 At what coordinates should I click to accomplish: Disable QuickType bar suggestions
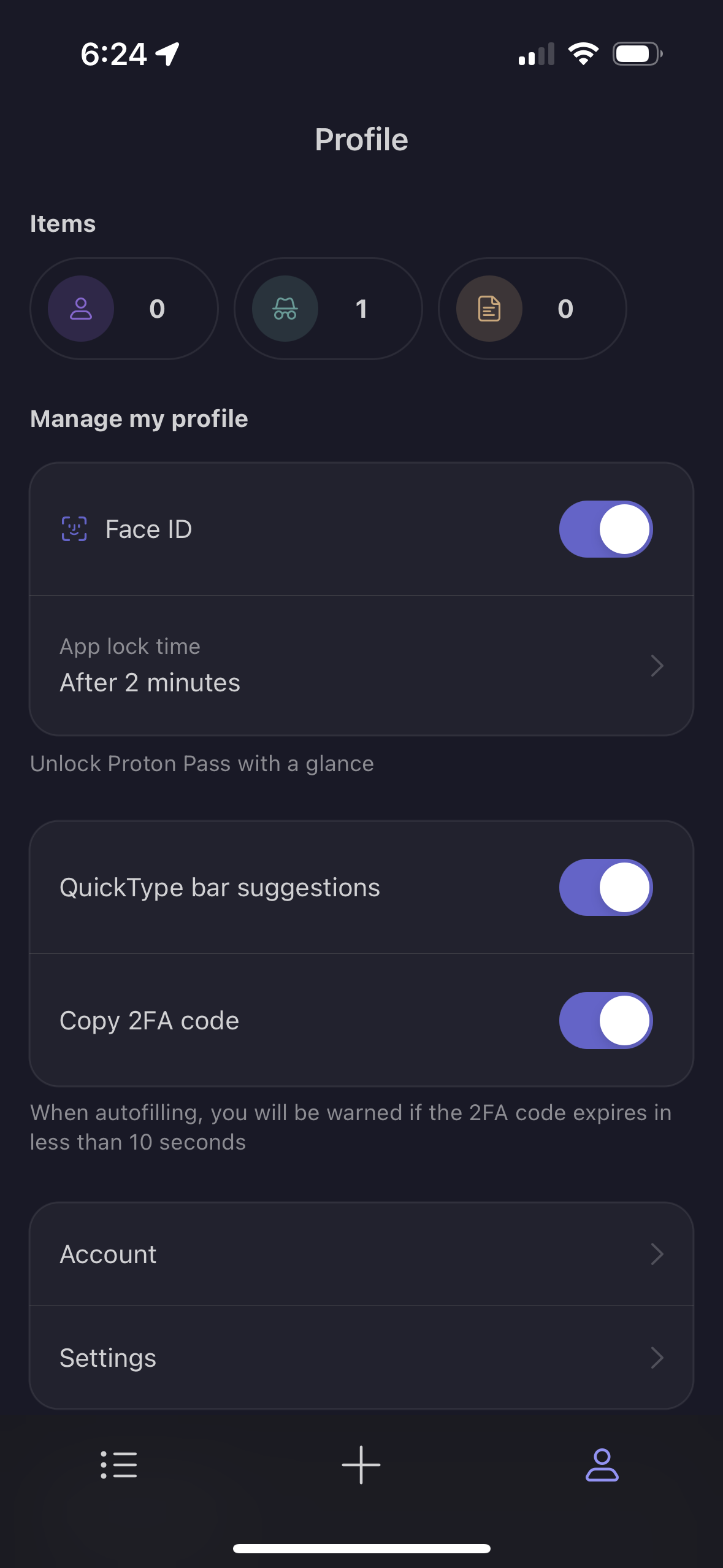(x=605, y=888)
